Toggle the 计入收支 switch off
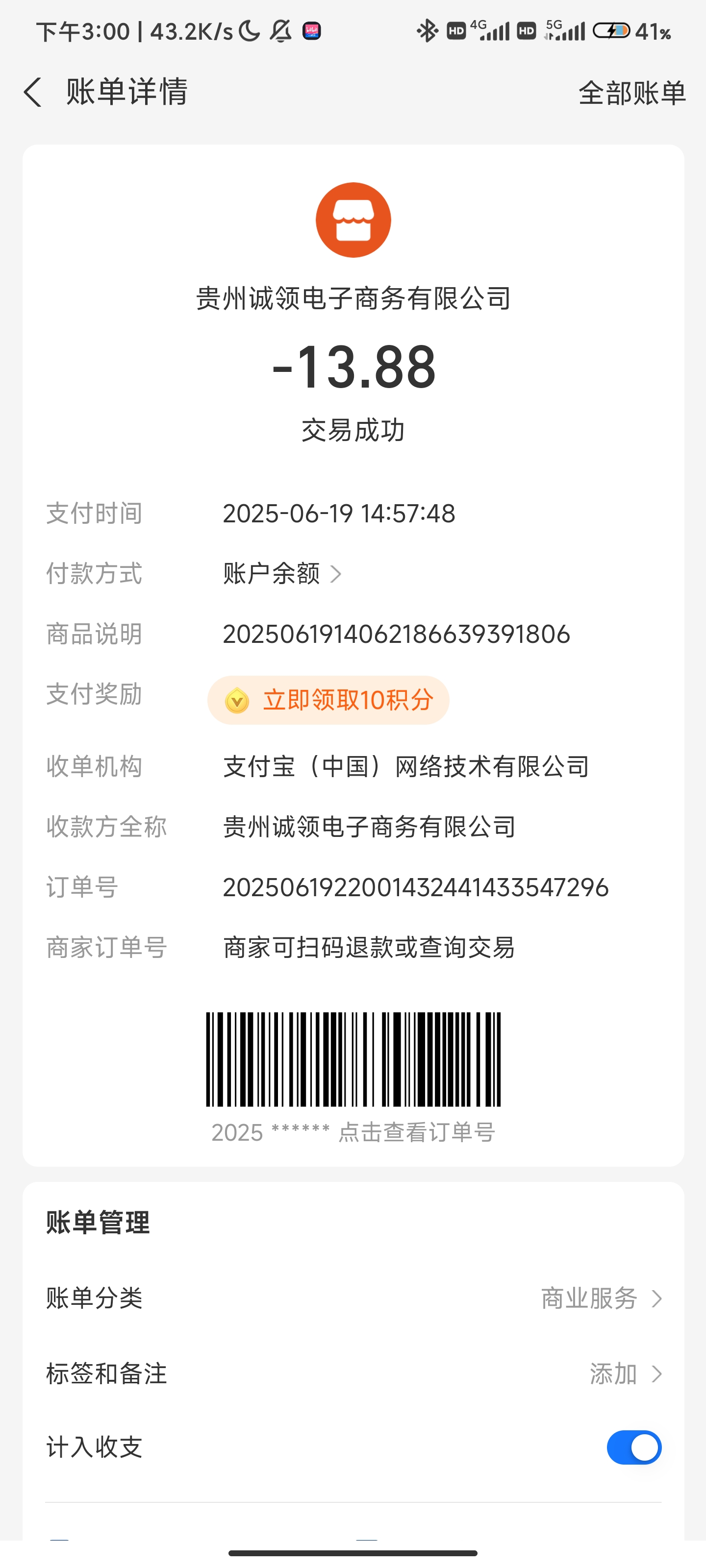The image size is (706, 1568). (634, 1447)
